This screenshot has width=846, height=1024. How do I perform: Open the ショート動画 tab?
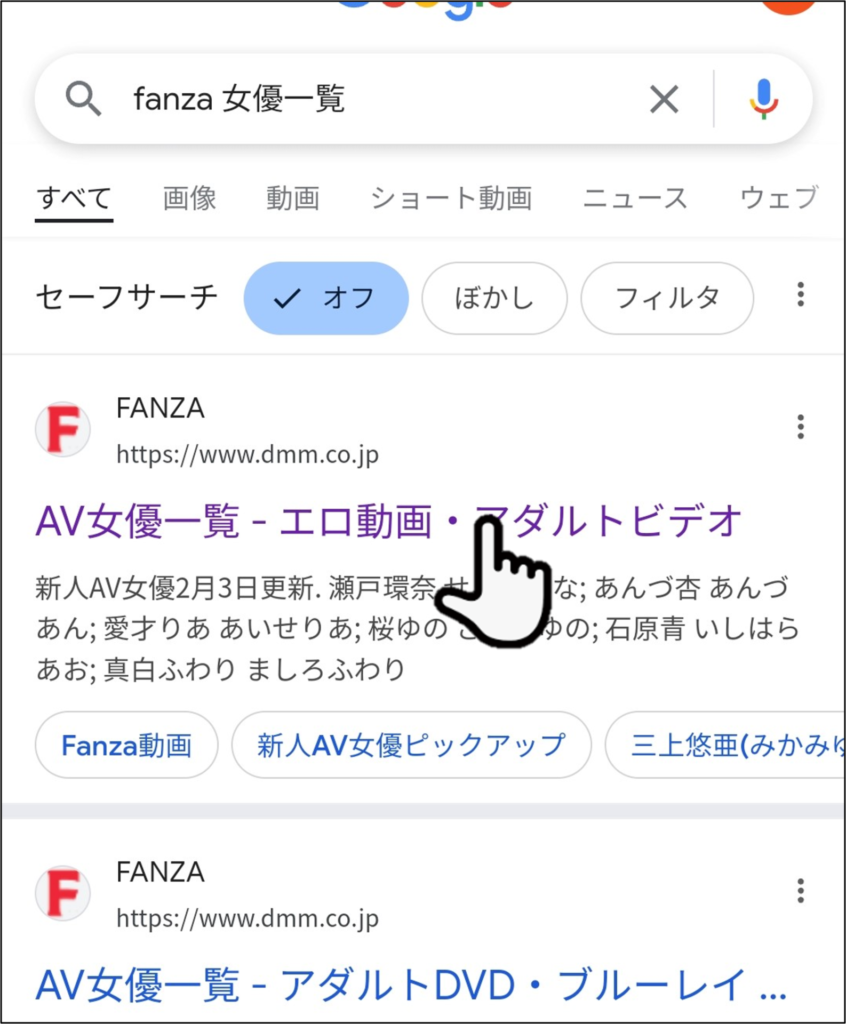pyautogui.click(x=450, y=198)
